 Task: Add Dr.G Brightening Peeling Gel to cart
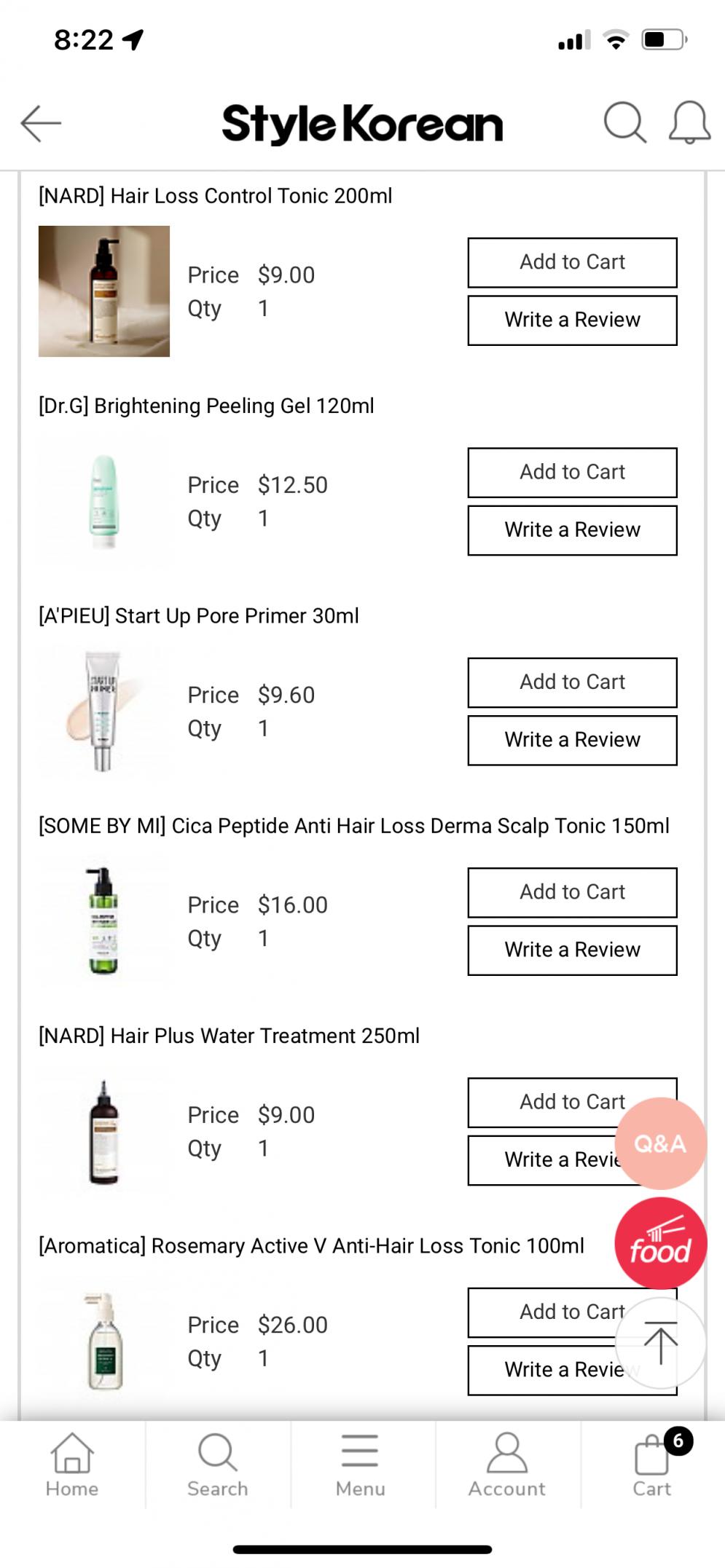point(572,473)
